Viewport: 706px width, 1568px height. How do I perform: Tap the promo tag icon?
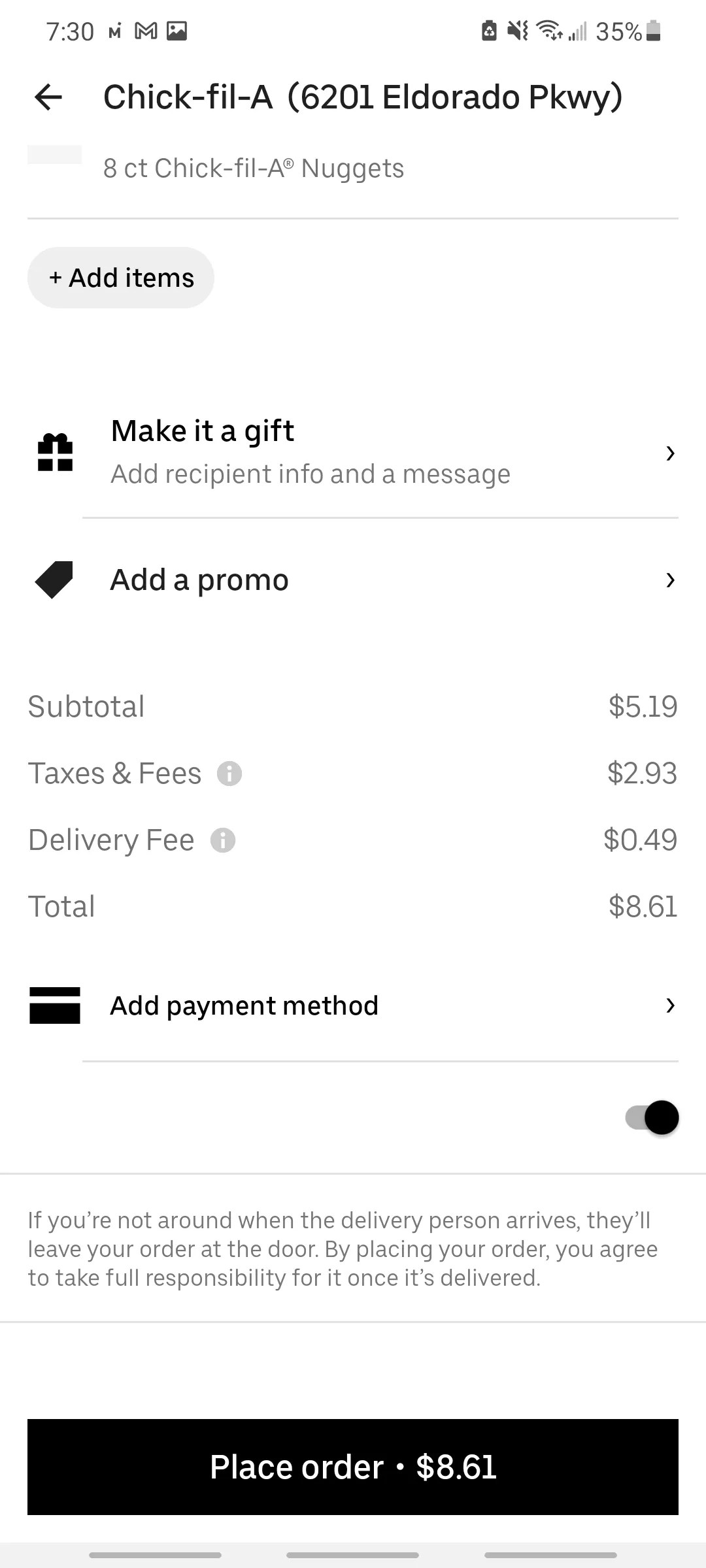(x=52, y=579)
